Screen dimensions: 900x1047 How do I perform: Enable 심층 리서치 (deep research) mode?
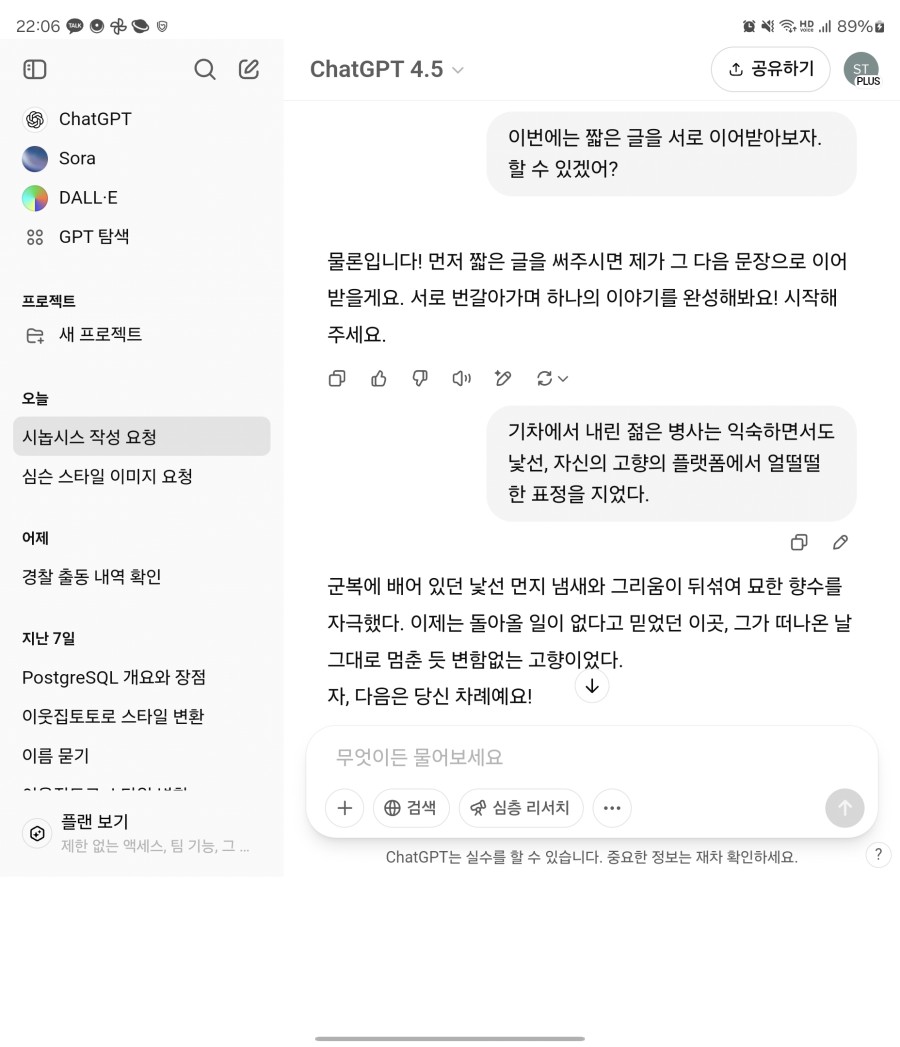pyautogui.click(x=520, y=808)
